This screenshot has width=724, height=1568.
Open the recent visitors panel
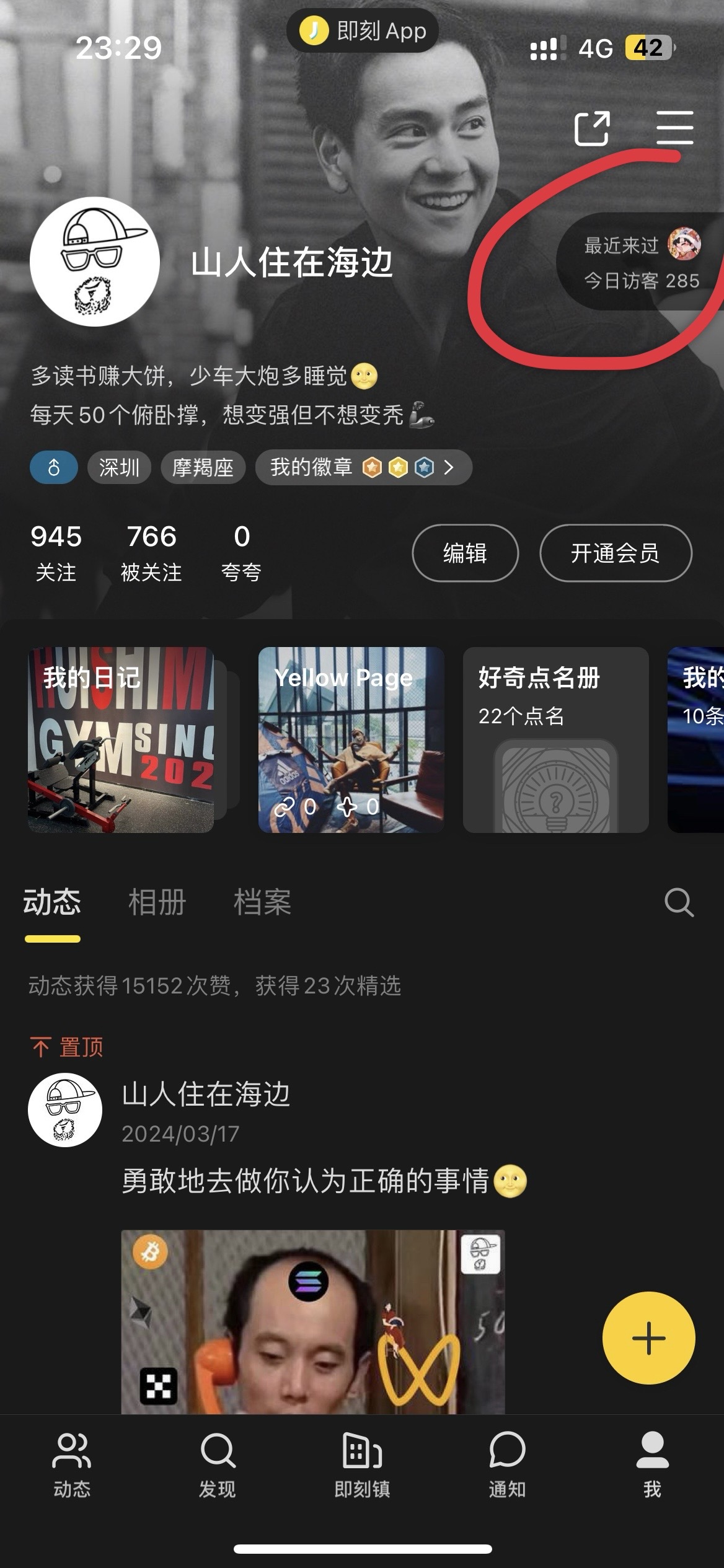(x=642, y=262)
